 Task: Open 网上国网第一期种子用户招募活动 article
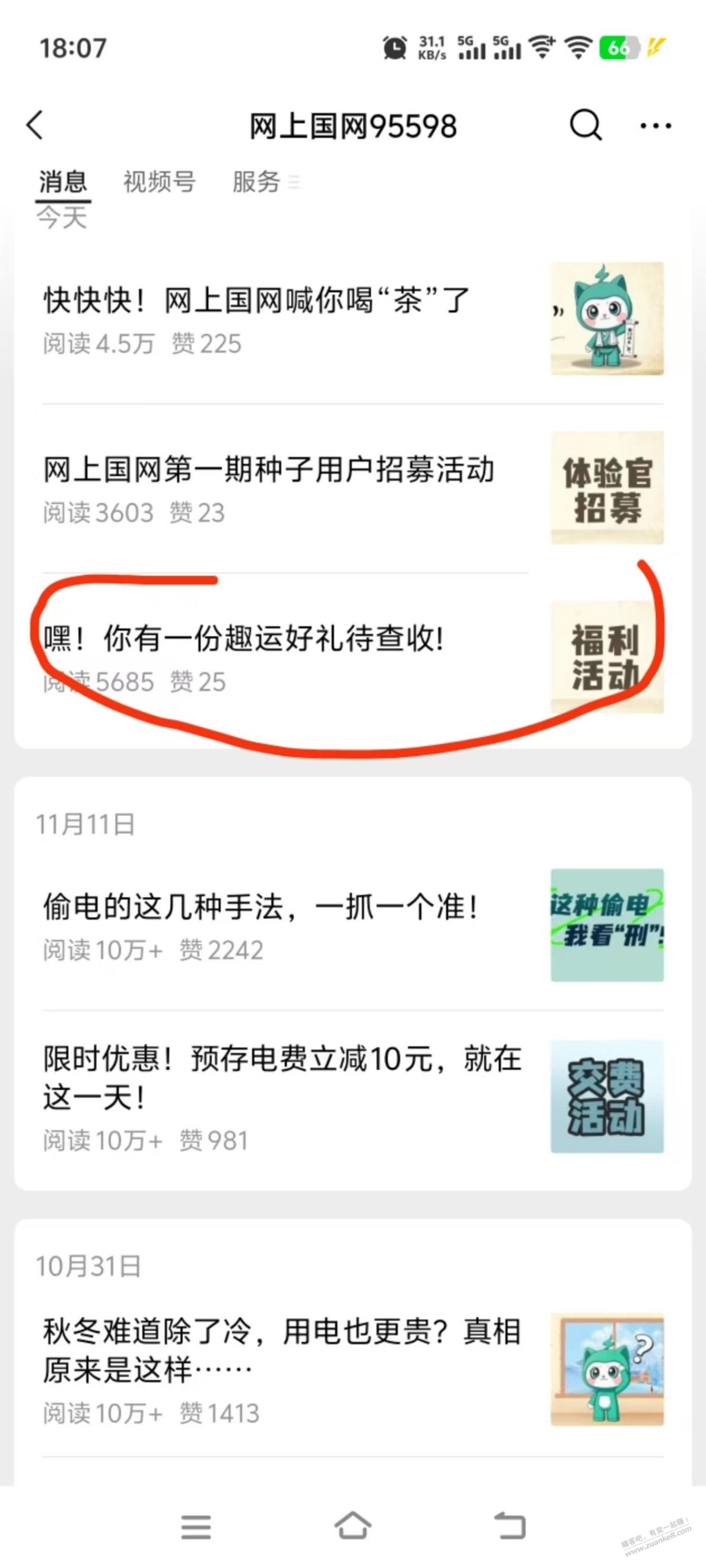[268, 470]
